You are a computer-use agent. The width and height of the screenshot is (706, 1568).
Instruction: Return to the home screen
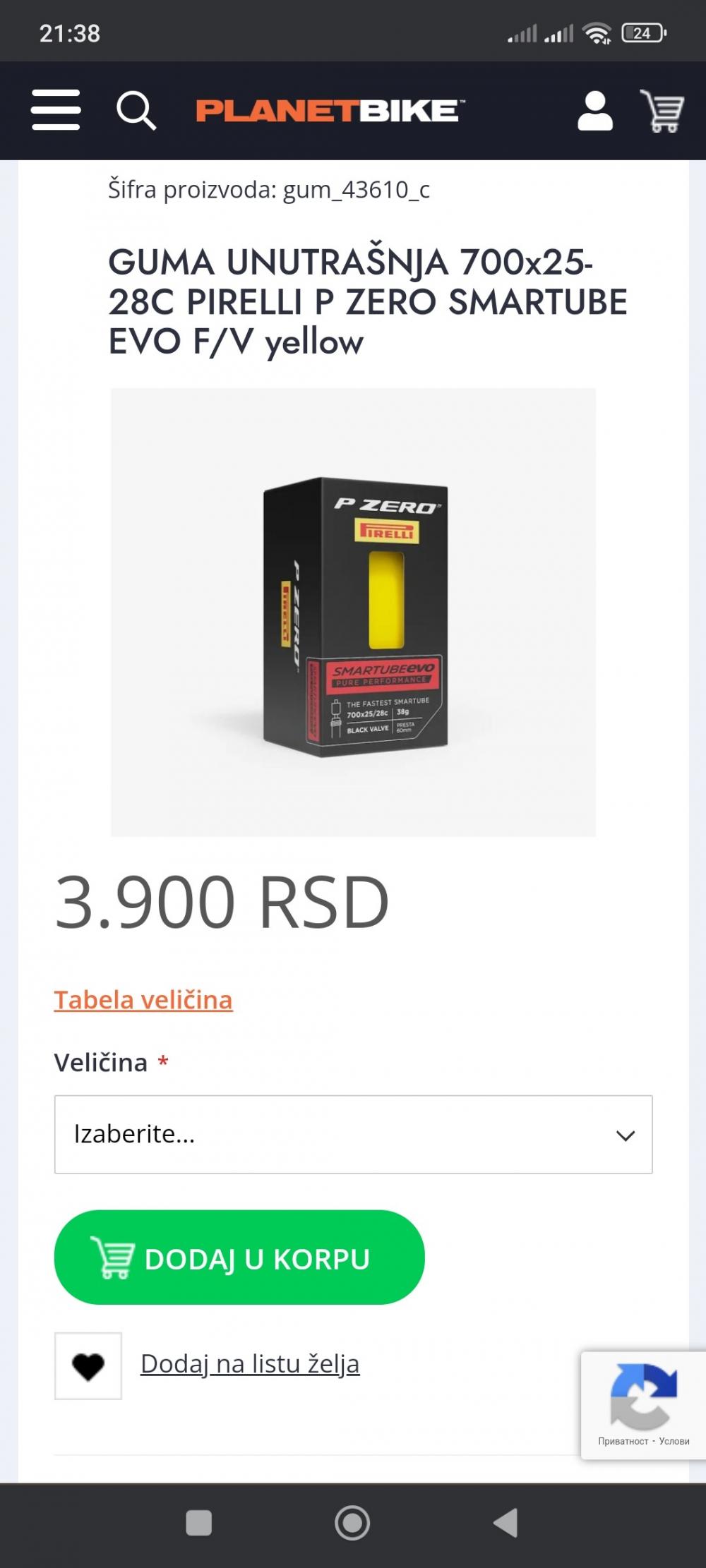coord(352,1523)
